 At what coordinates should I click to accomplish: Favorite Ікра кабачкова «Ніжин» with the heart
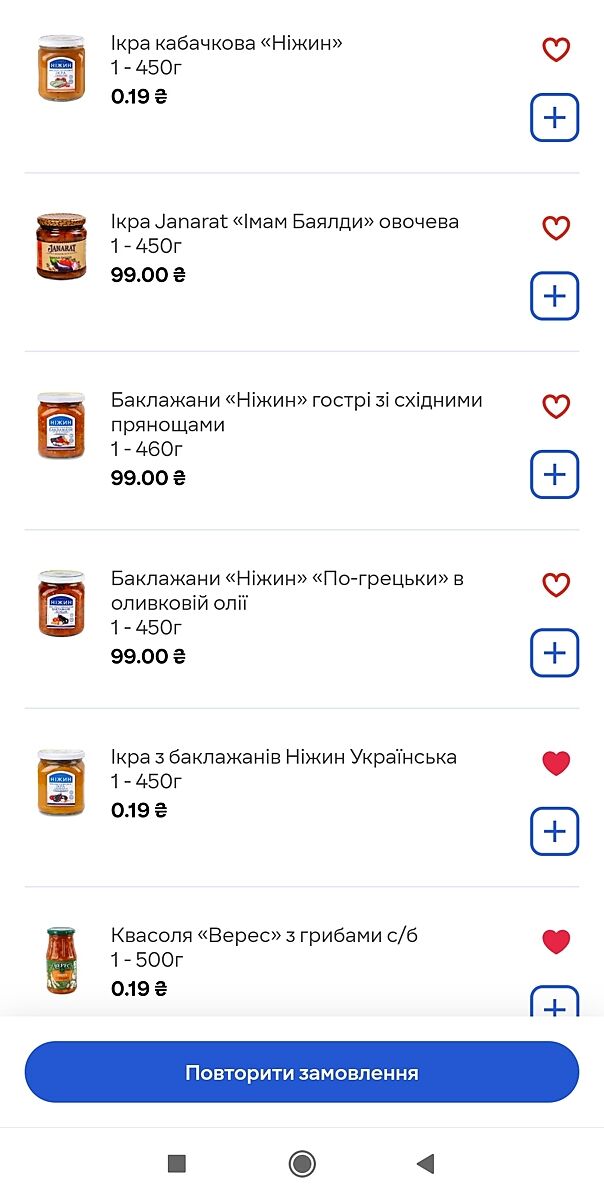pos(556,49)
